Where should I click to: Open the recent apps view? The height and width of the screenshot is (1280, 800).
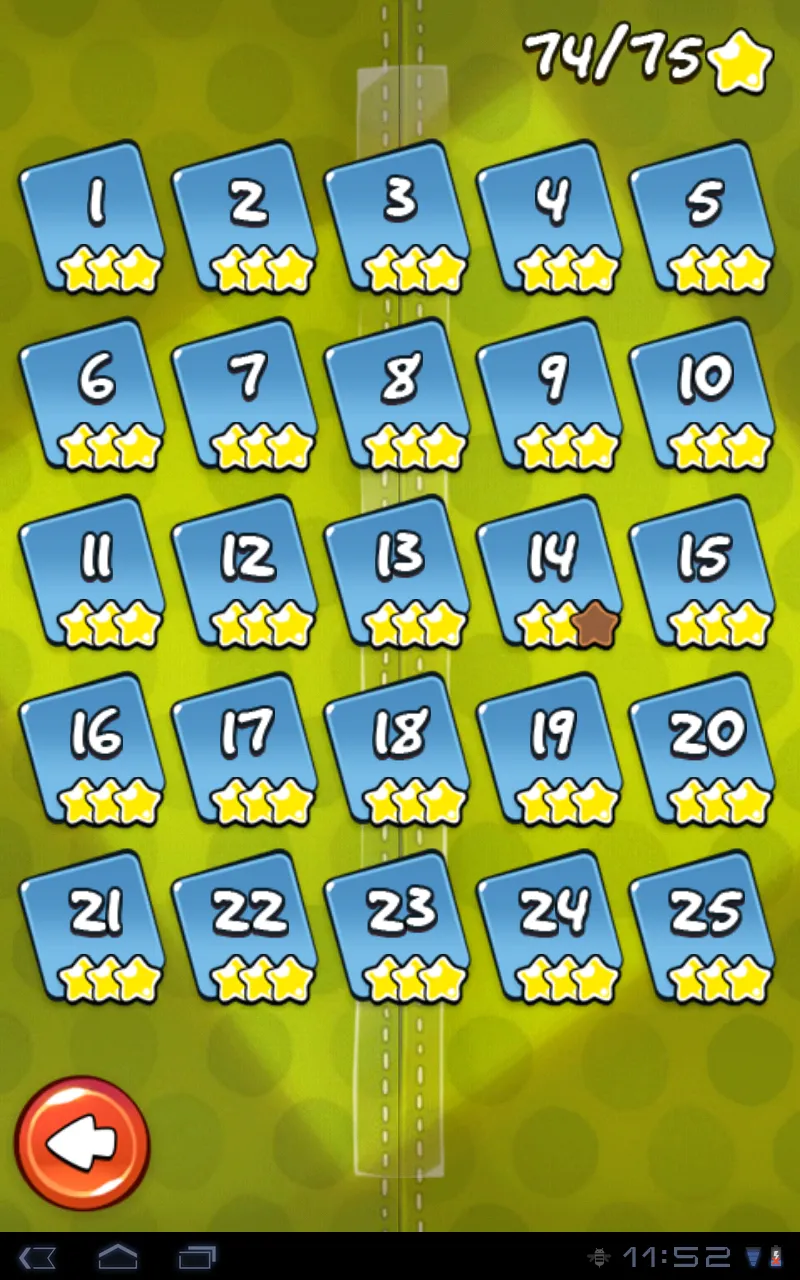[x=197, y=1256]
